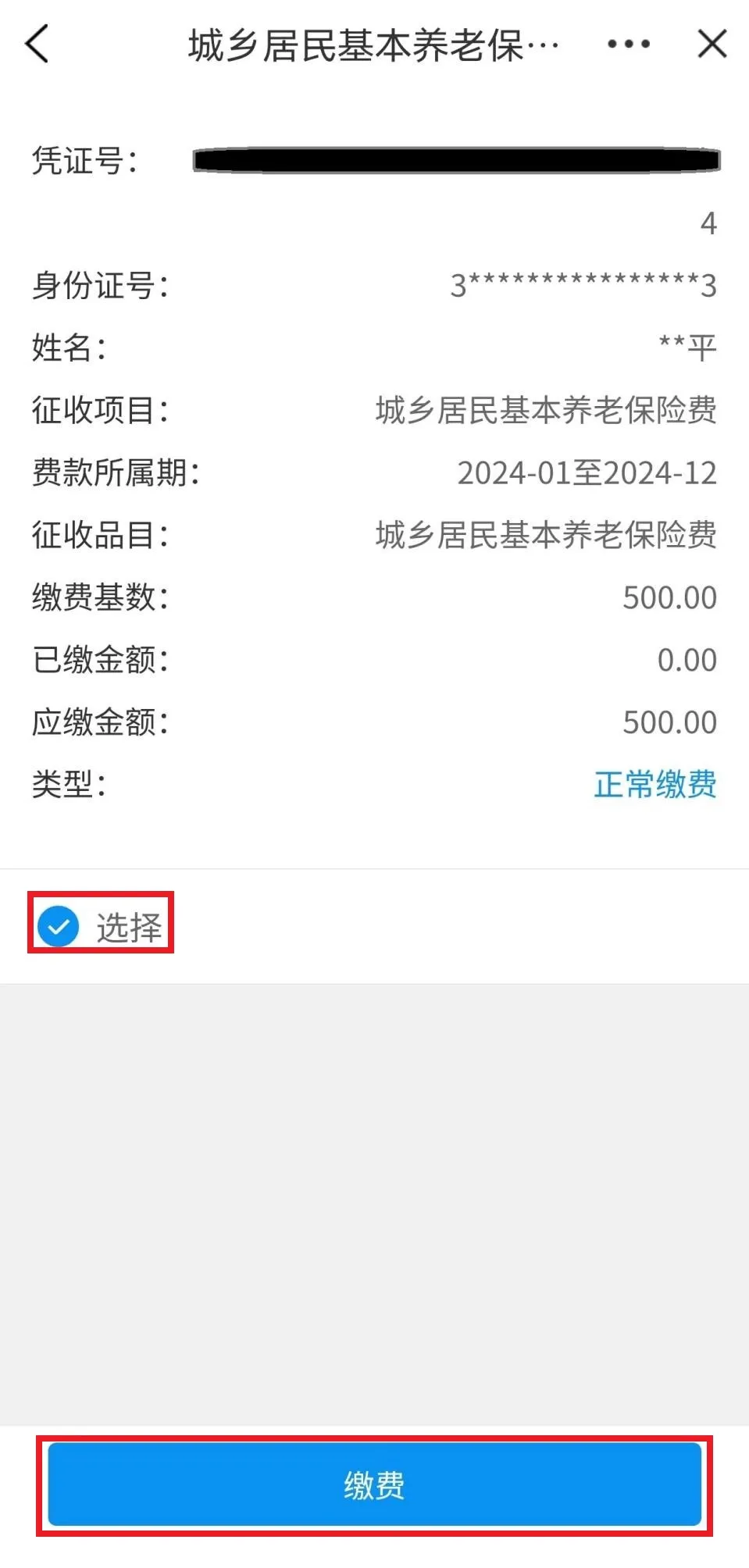The height and width of the screenshot is (1568, 749).
Task: Uncheck the 选择 checkbox
Action: coord(59,927)
